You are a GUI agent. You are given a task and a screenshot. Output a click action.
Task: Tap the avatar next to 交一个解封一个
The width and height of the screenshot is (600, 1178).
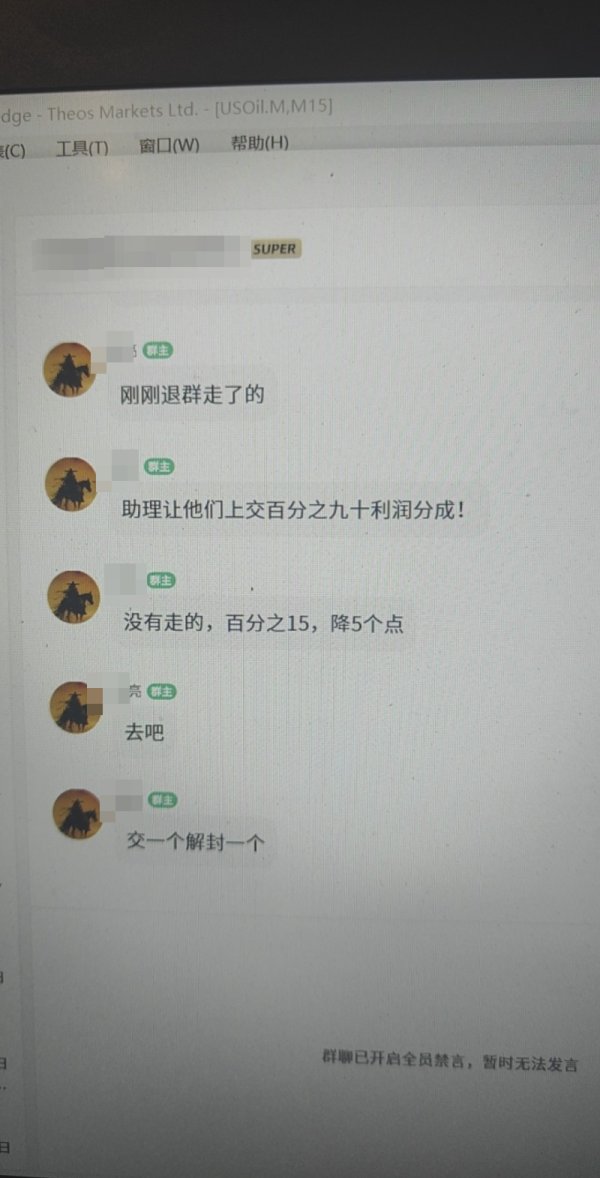pyautogui.click(x=80, y=814)
